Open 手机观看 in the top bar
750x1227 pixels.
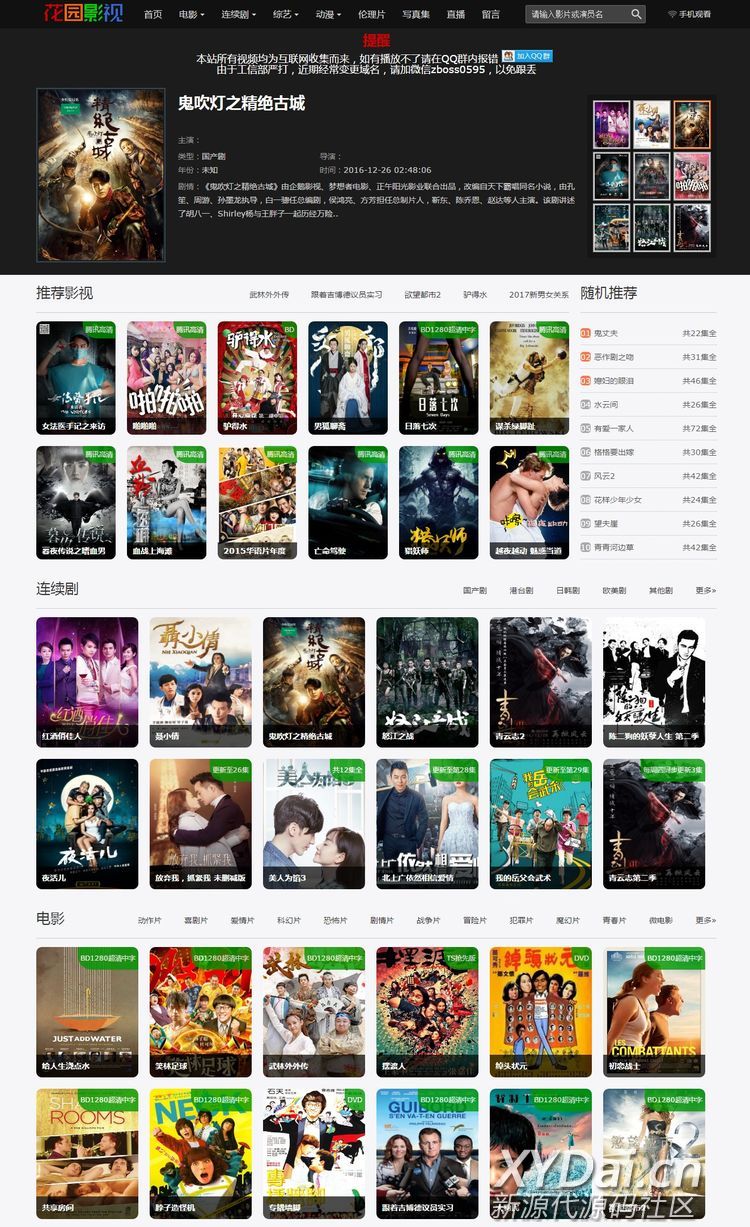click(690, 15)
